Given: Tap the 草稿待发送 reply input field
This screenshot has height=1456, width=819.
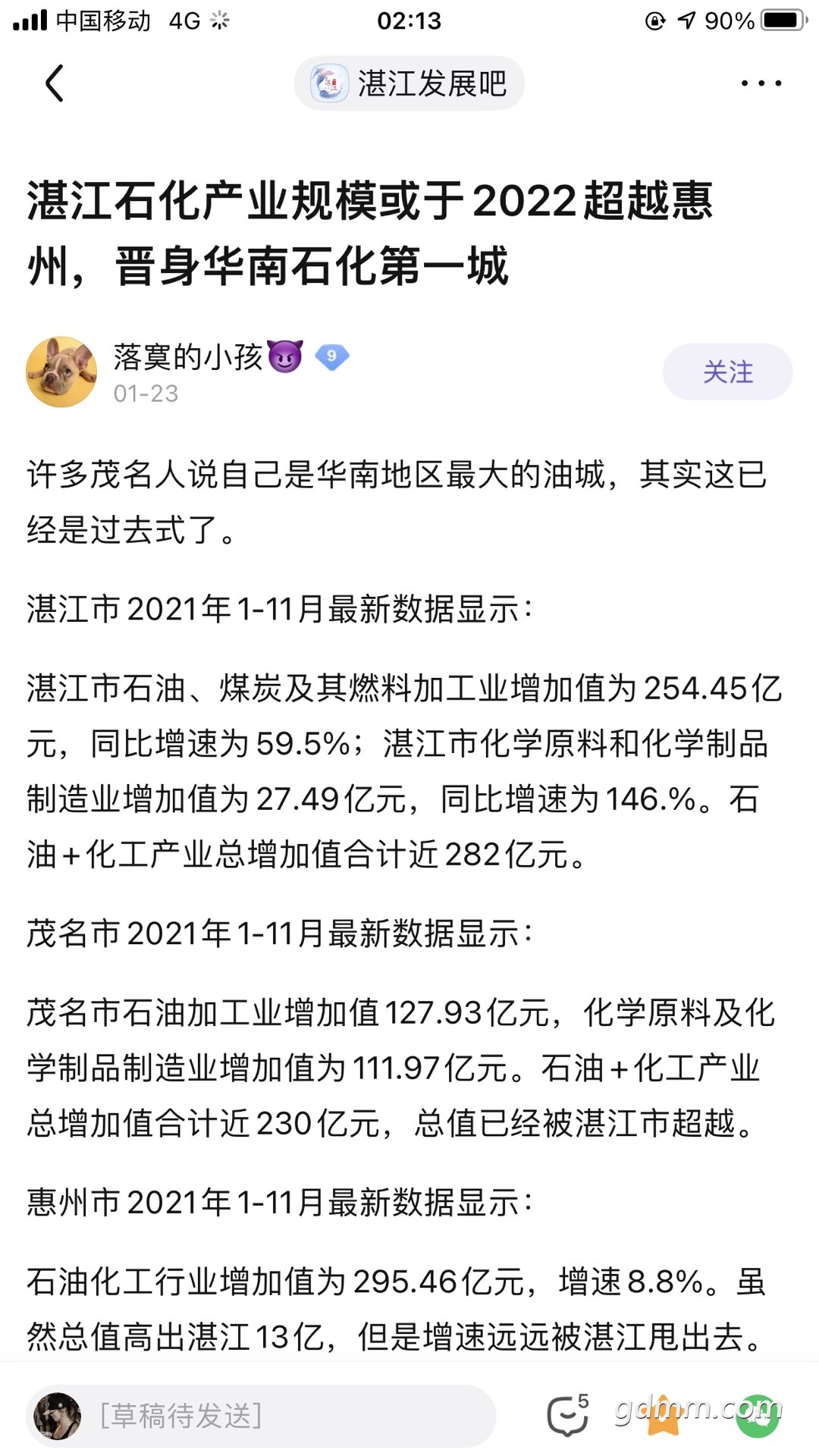Looking at the screenshot, I should coord(261,1416).
